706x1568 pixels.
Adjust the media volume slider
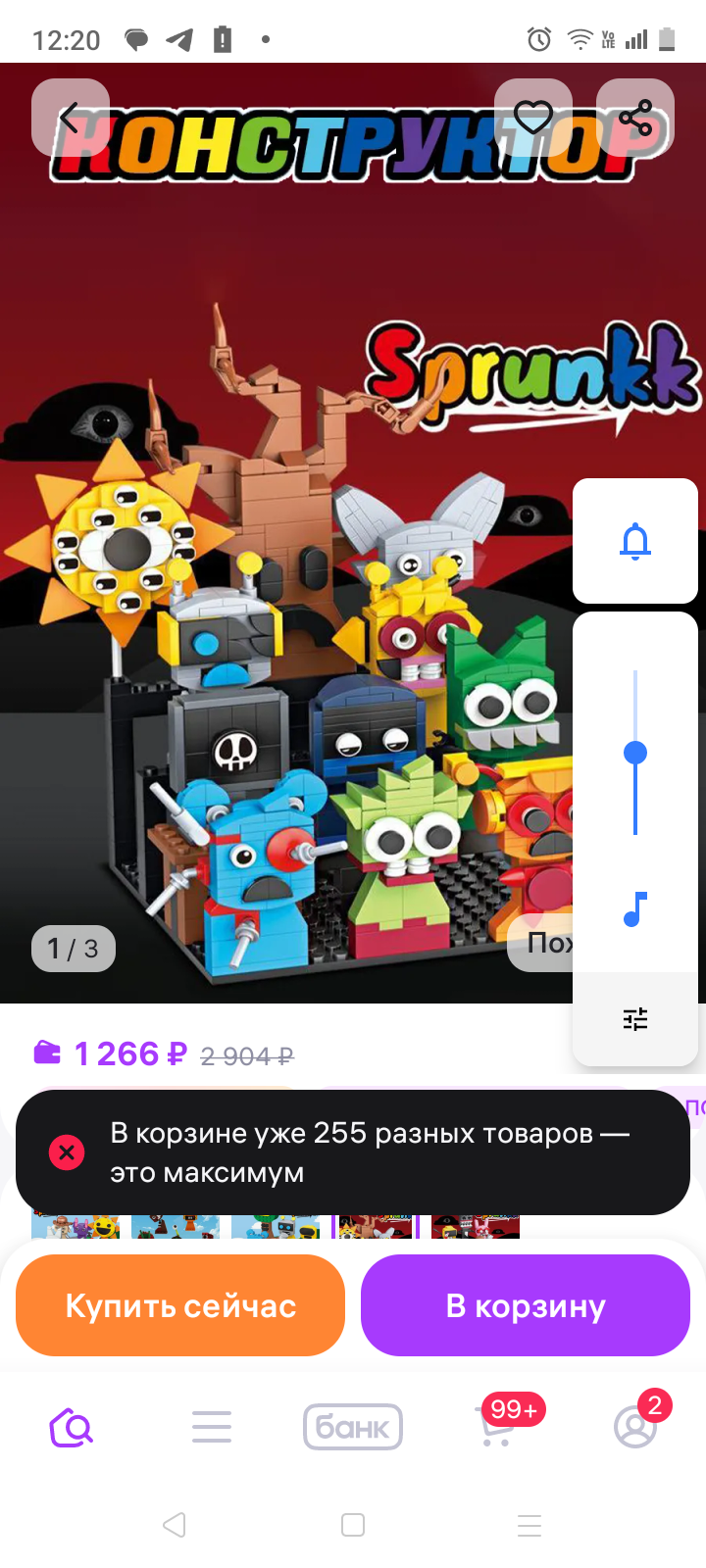[635, 753]
